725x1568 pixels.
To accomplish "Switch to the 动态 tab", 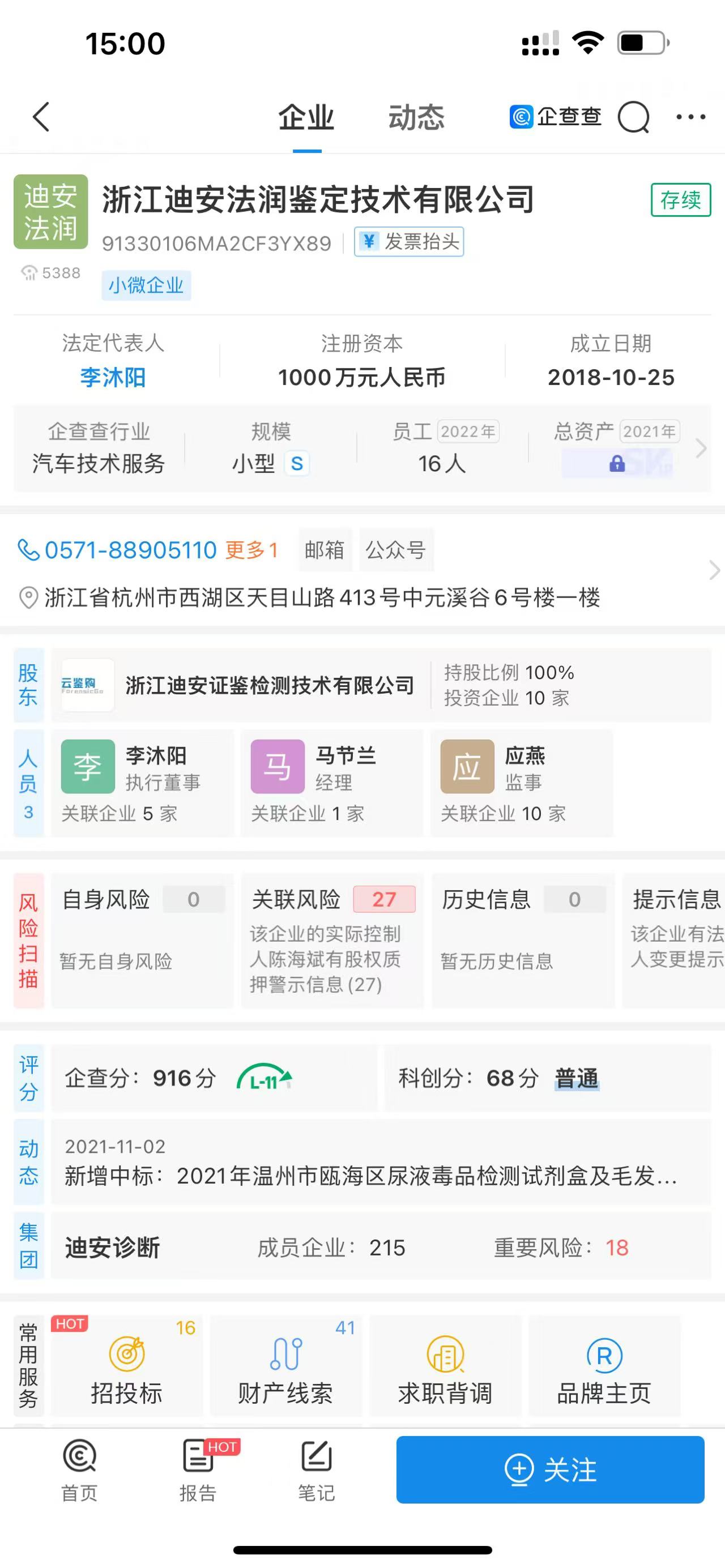I will pos(416,117).
